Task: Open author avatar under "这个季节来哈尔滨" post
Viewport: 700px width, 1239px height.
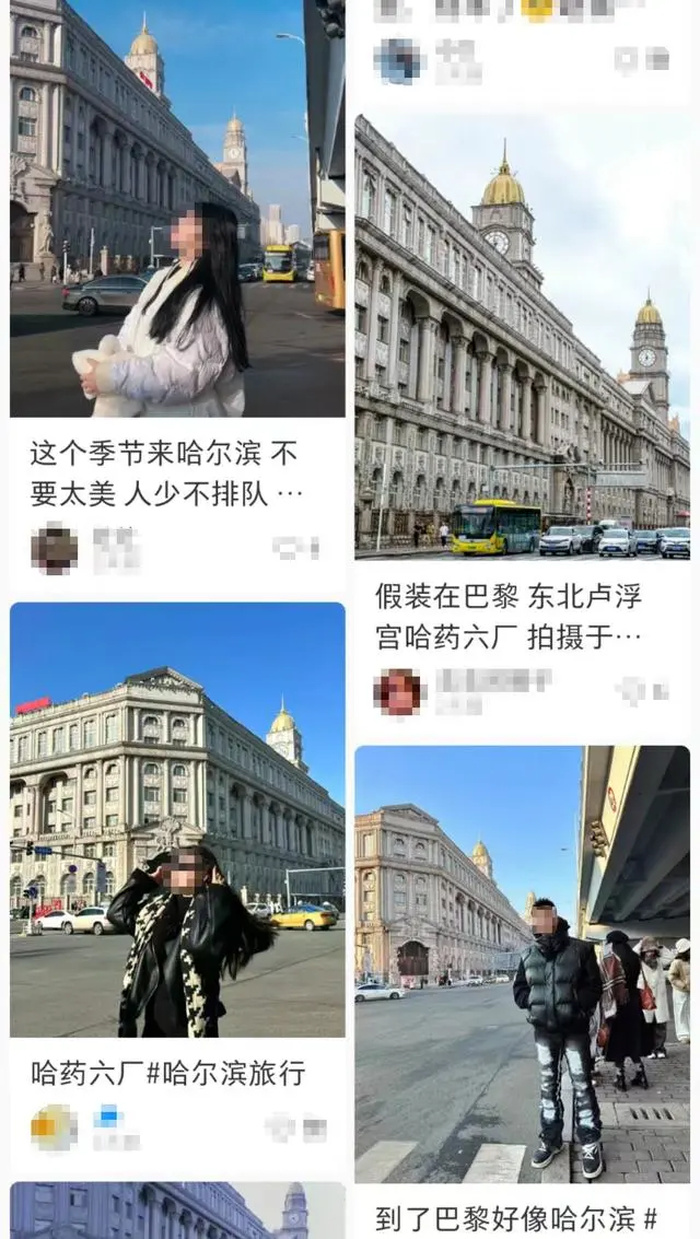Action: pos(54,547)
